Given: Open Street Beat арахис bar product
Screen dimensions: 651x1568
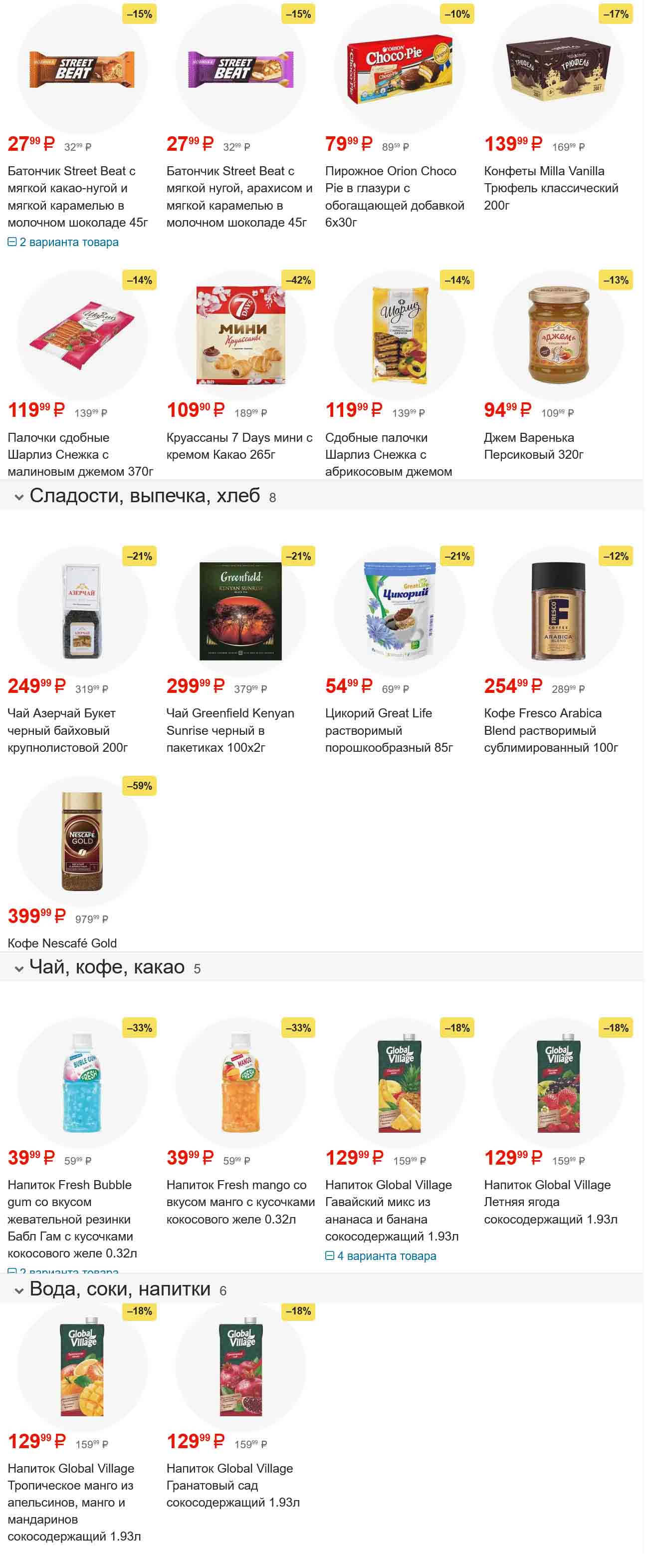Looking at the screenshot, I should (239, 196).
